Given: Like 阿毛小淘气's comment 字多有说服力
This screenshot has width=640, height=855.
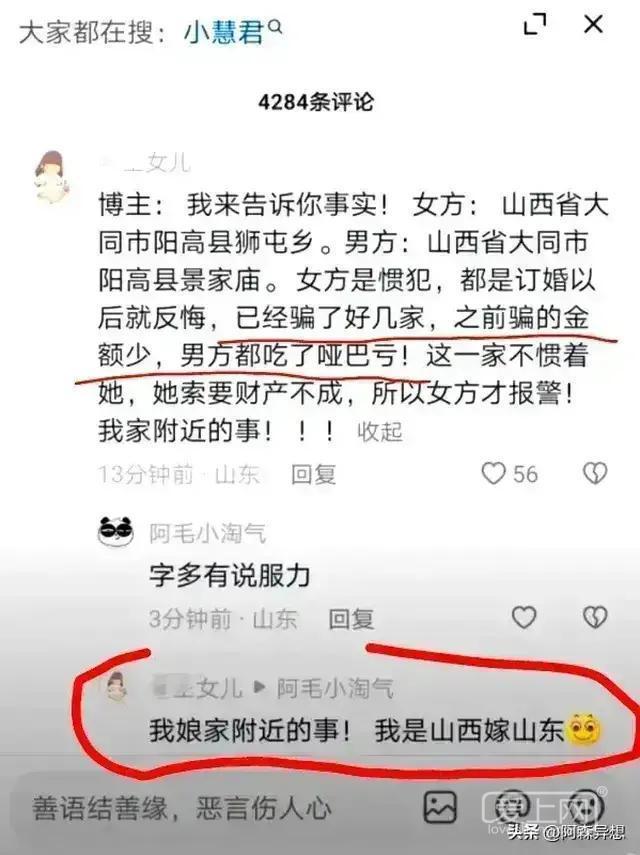Looking at the screenshot, I should point(523,618).
